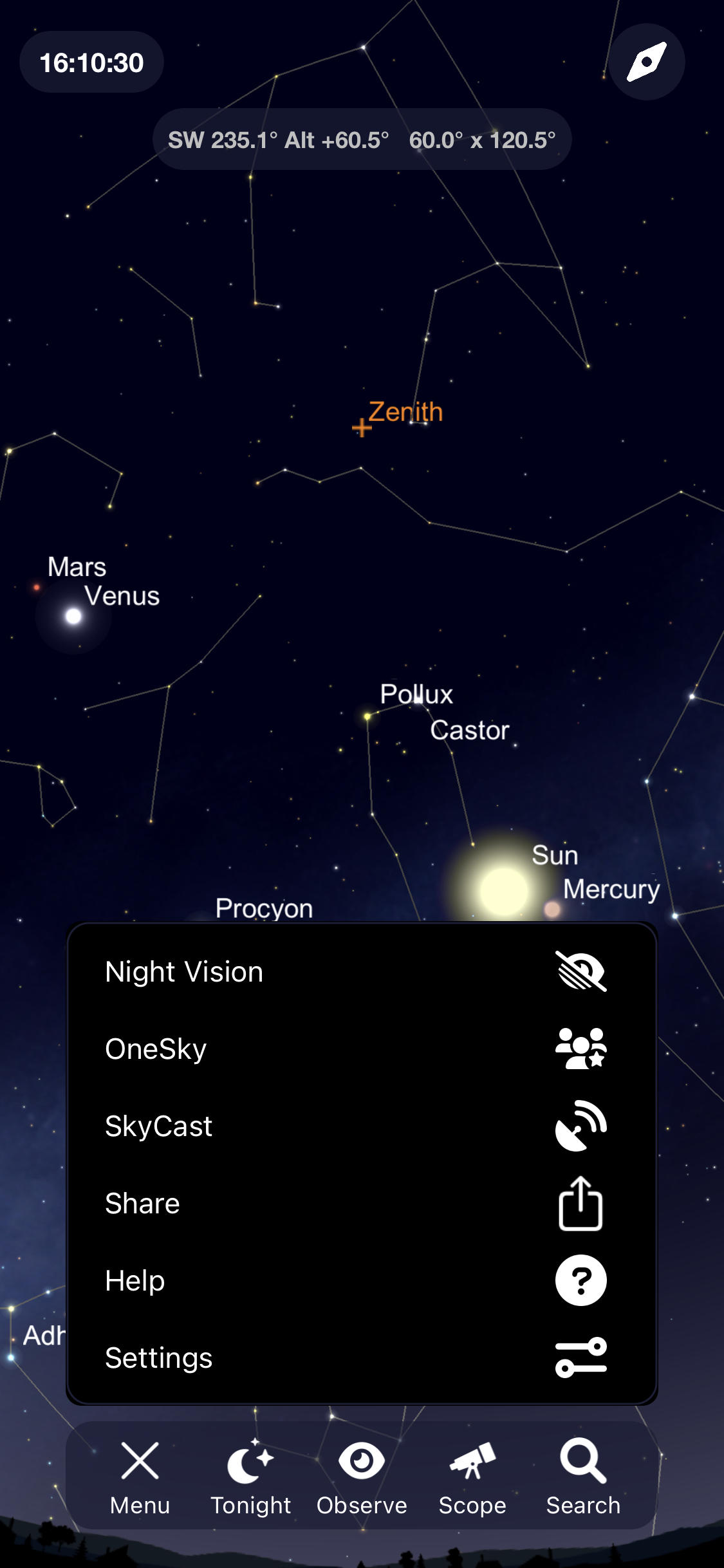Open Help
This screenshot has height=1568, width=724.
[x=362, y=1280]
